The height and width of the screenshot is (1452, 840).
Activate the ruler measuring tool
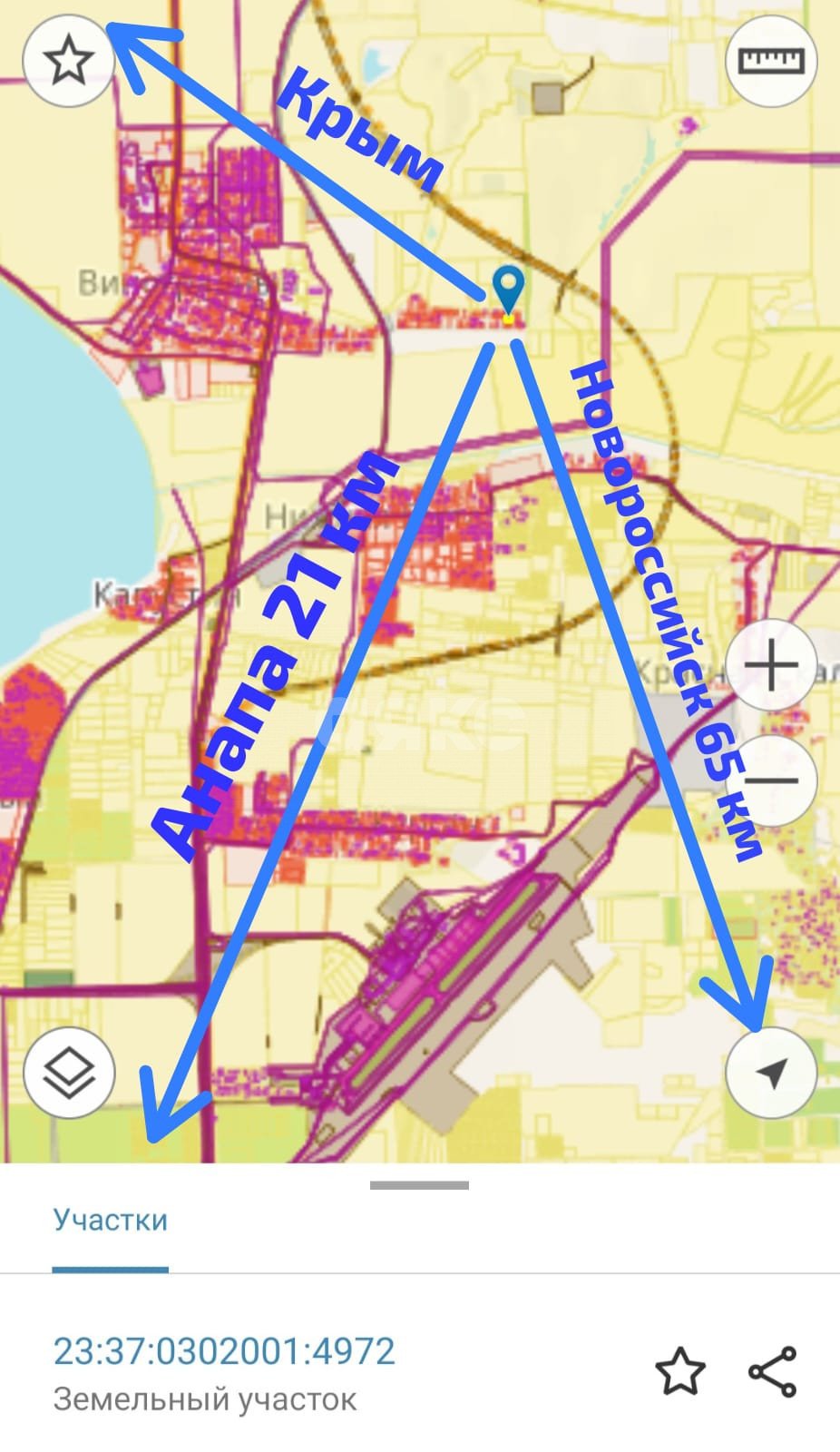[772, 62]
